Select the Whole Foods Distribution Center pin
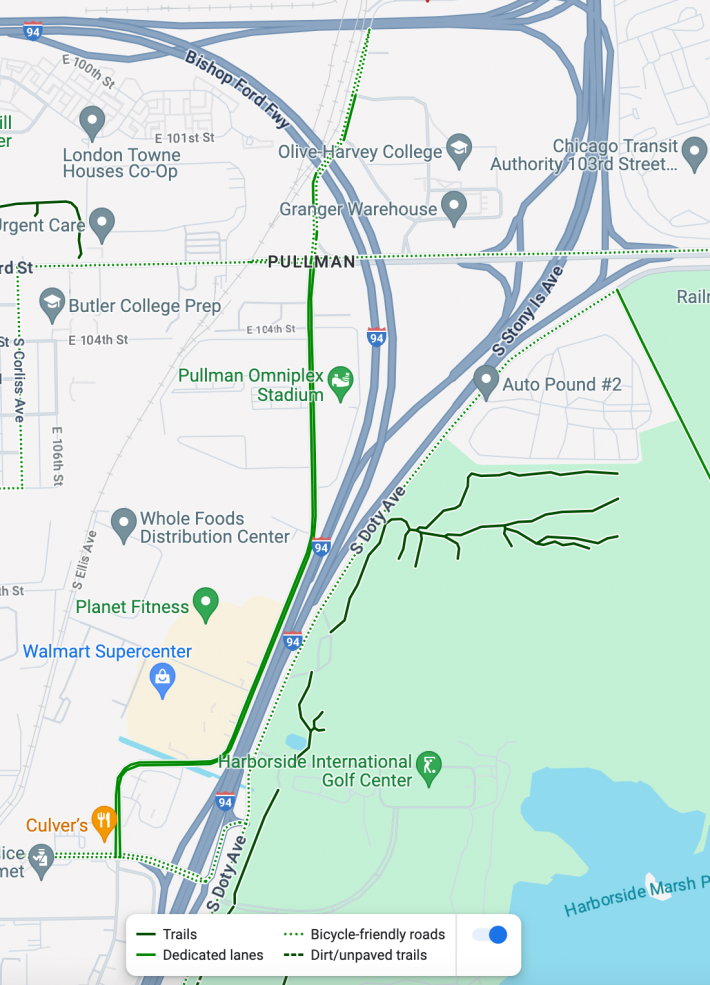The image size is (710, 985). pyautogui.click(x=124, y=522)
